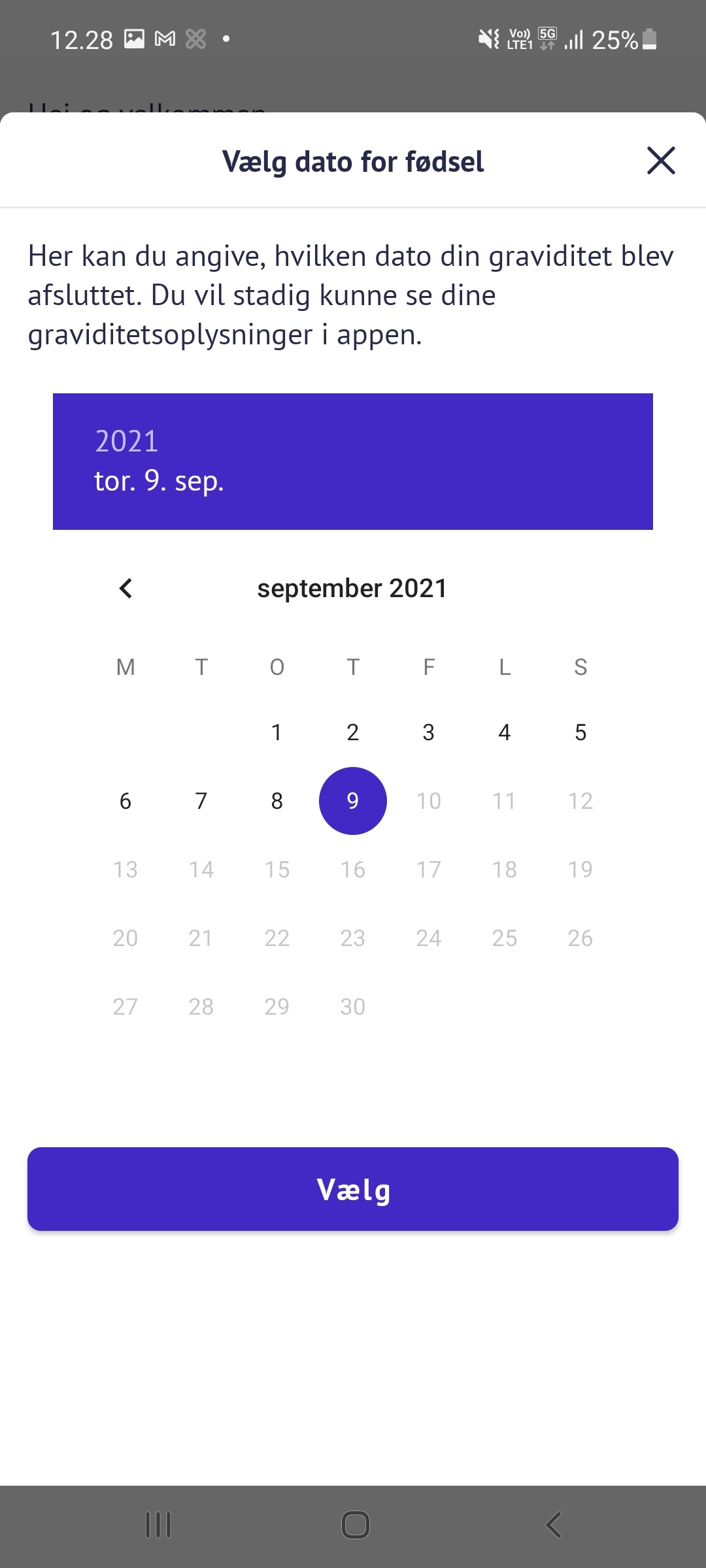Go to the previous month
Screen dimensions: 706x1568
pos(126,588)
